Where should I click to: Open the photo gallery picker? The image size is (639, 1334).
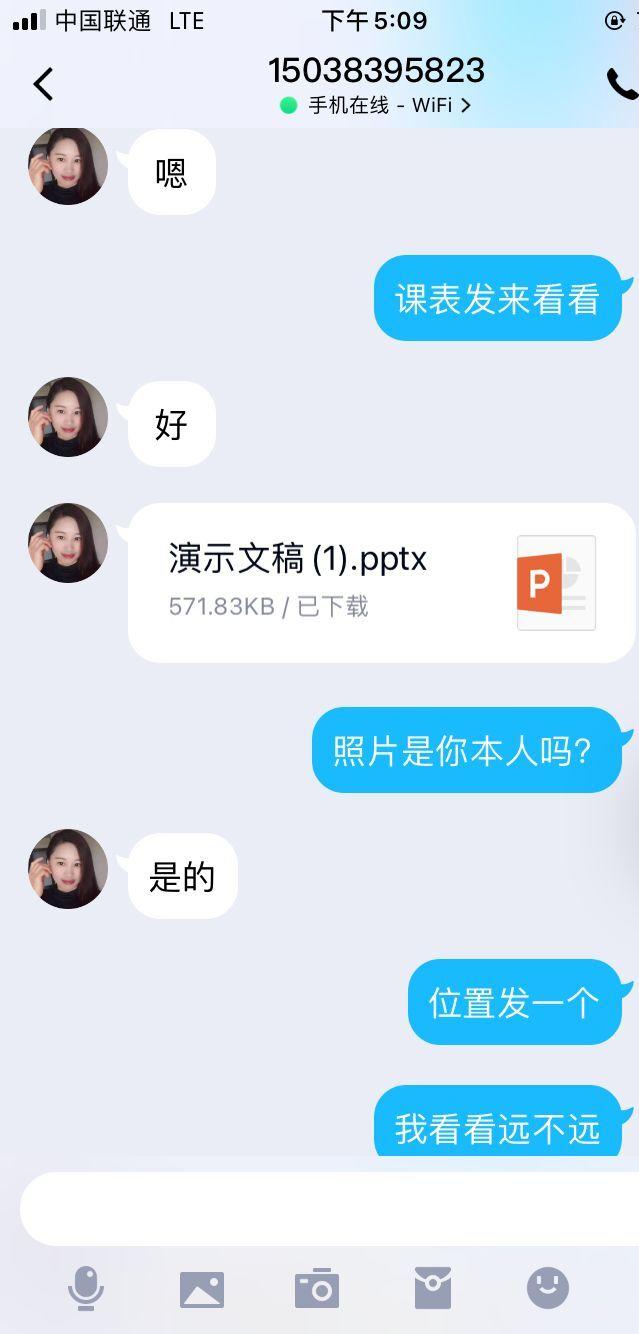point(202,1288)
